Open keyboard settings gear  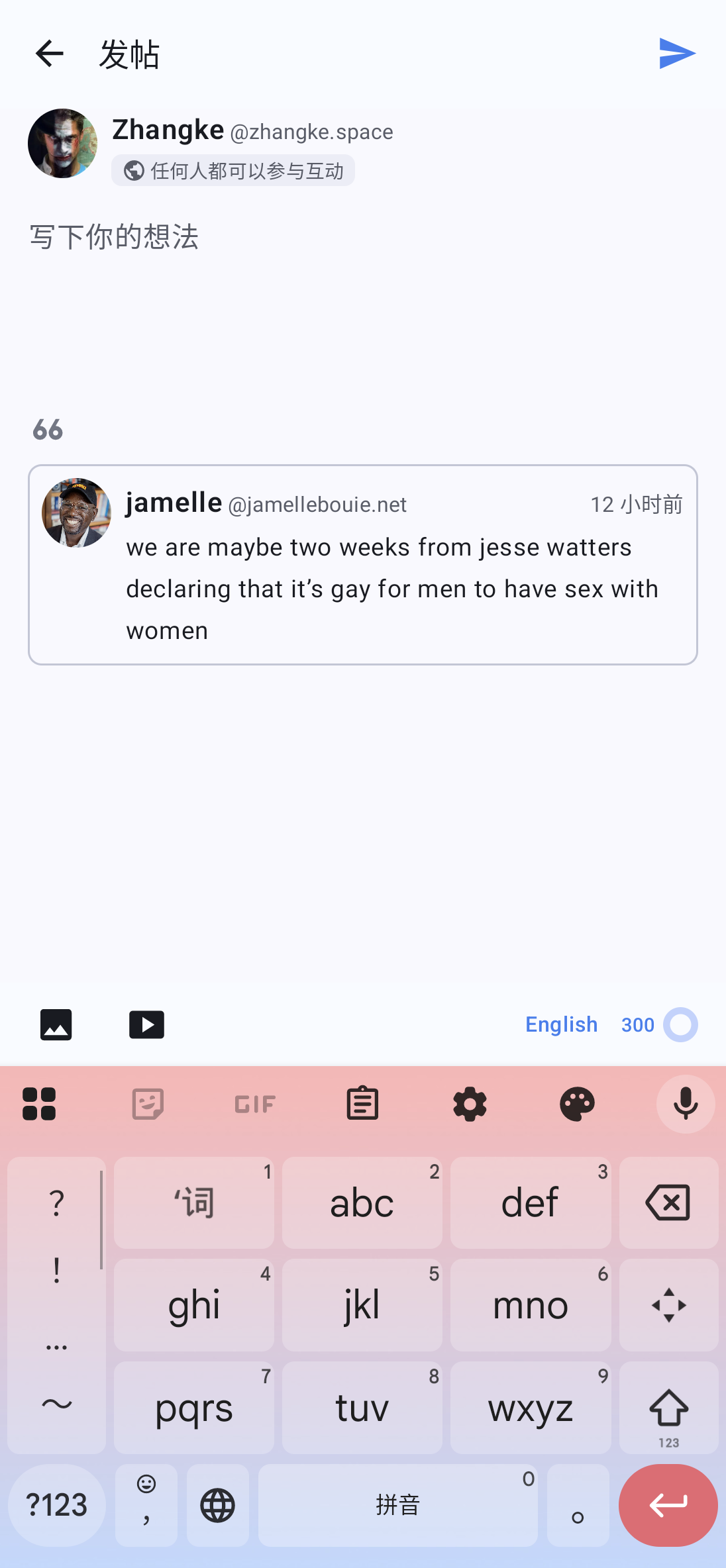pyautogui.click(x=470, y=1104)
